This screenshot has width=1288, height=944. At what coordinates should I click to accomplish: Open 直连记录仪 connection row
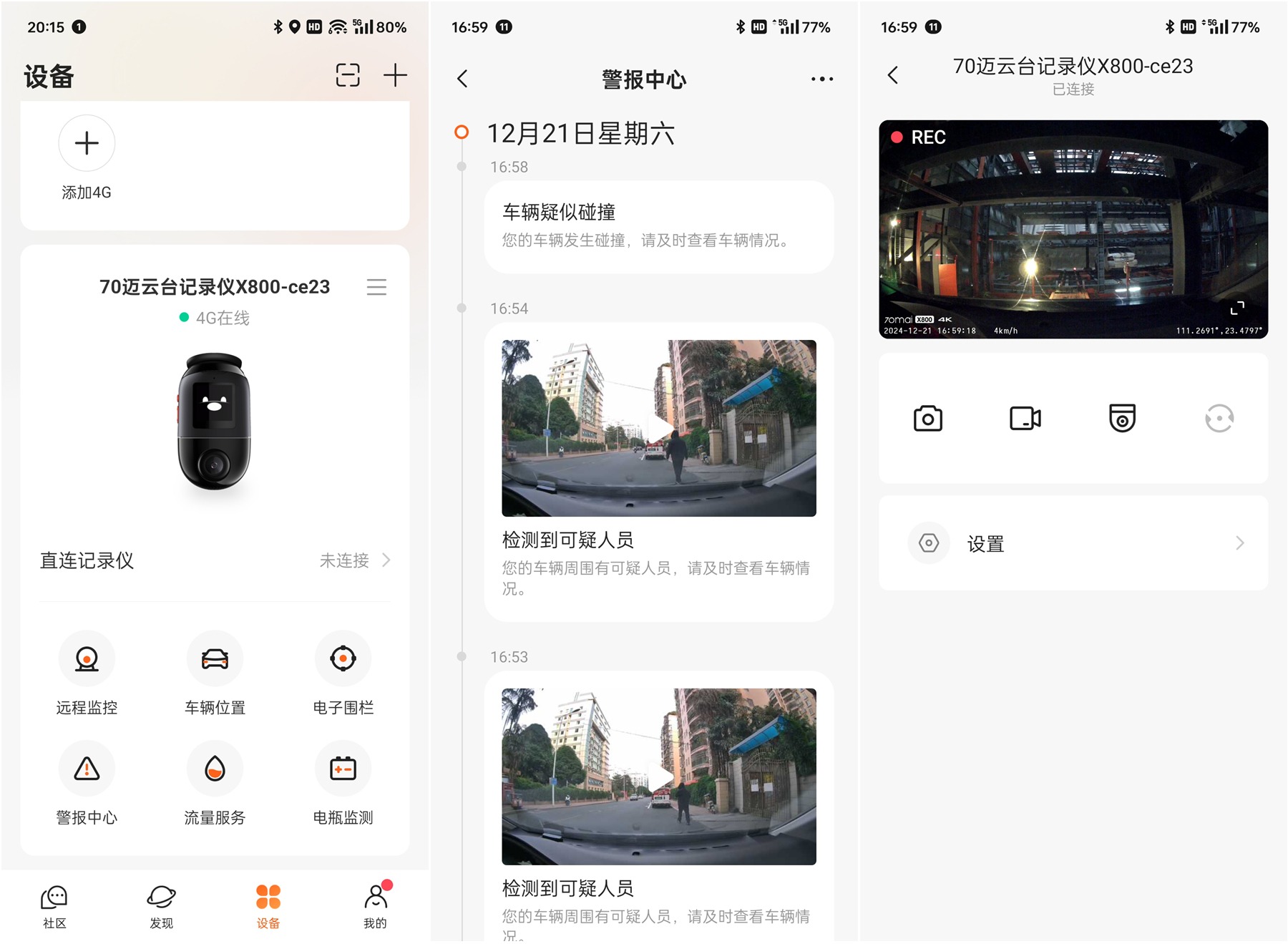(x=215, y=560)
